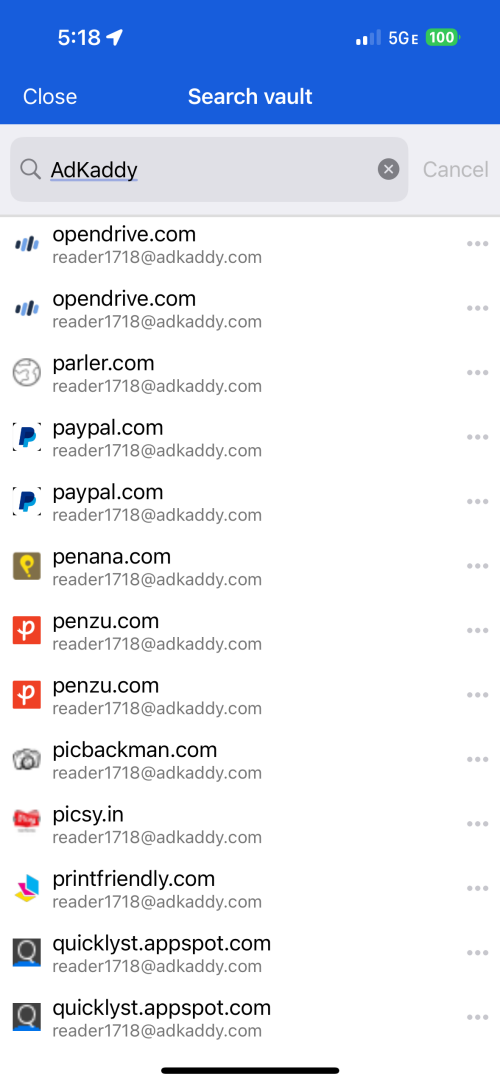Clear the AdKaddy search text
The width and height of the screenshot is (500, 1084).
point(389,169)
